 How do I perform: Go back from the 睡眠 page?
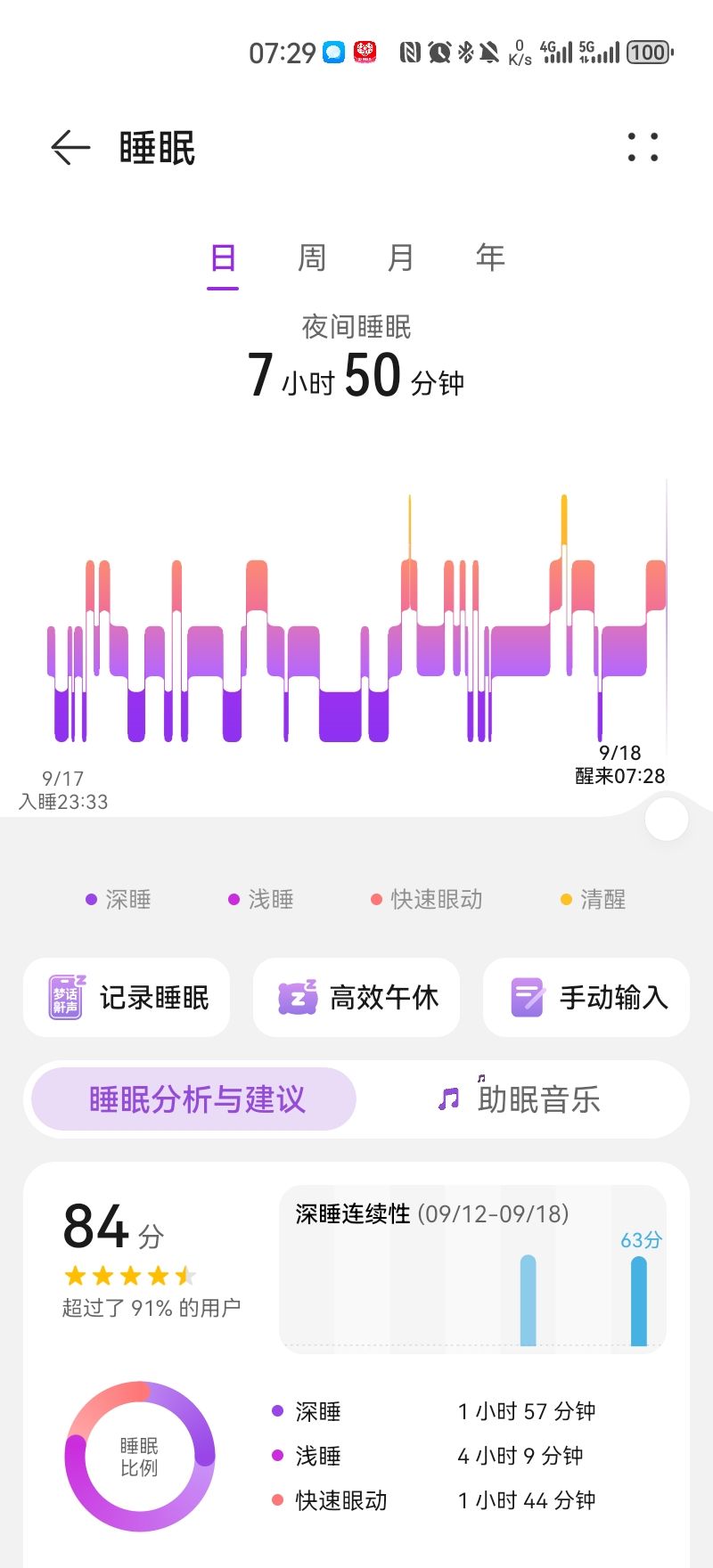click(70, 148)
